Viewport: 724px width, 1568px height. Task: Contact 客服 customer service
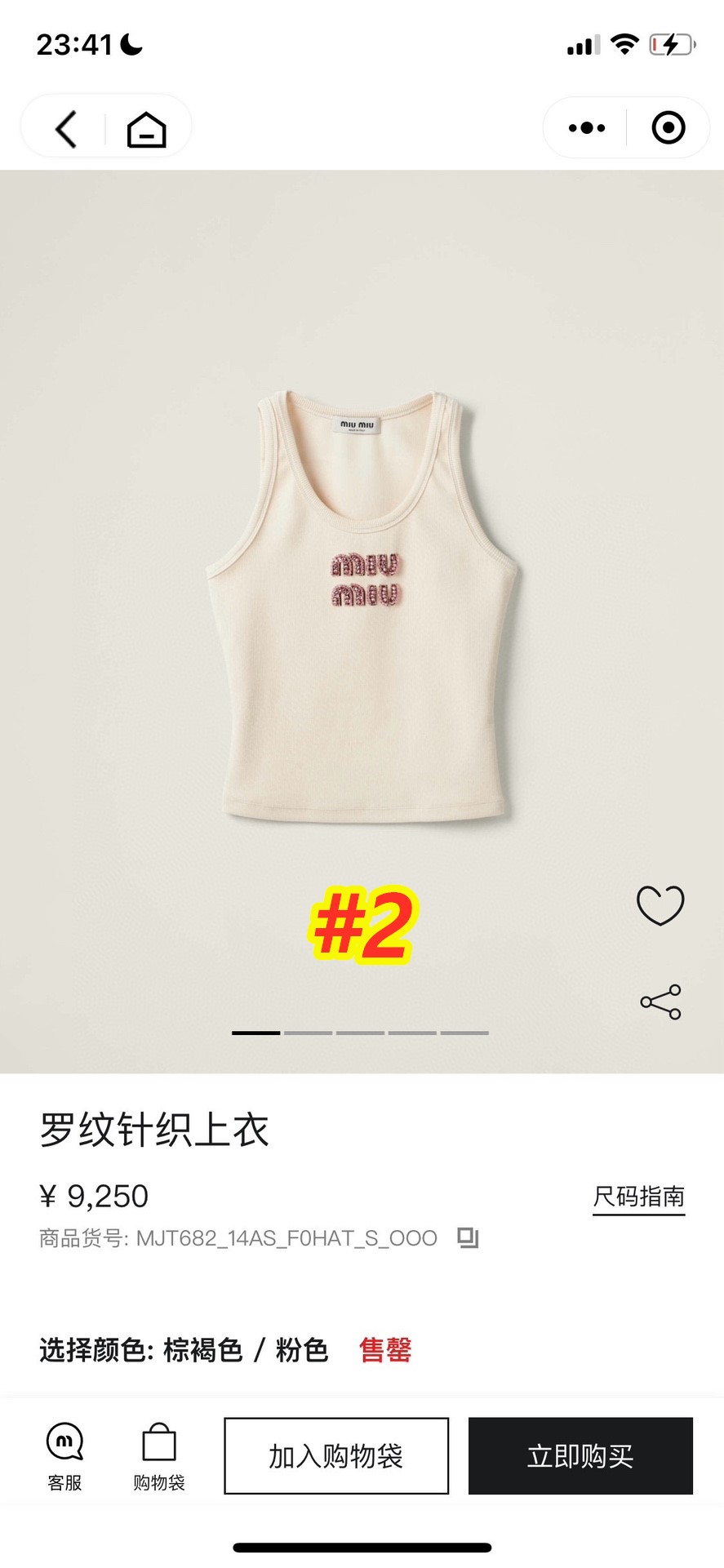point(64,1457)
